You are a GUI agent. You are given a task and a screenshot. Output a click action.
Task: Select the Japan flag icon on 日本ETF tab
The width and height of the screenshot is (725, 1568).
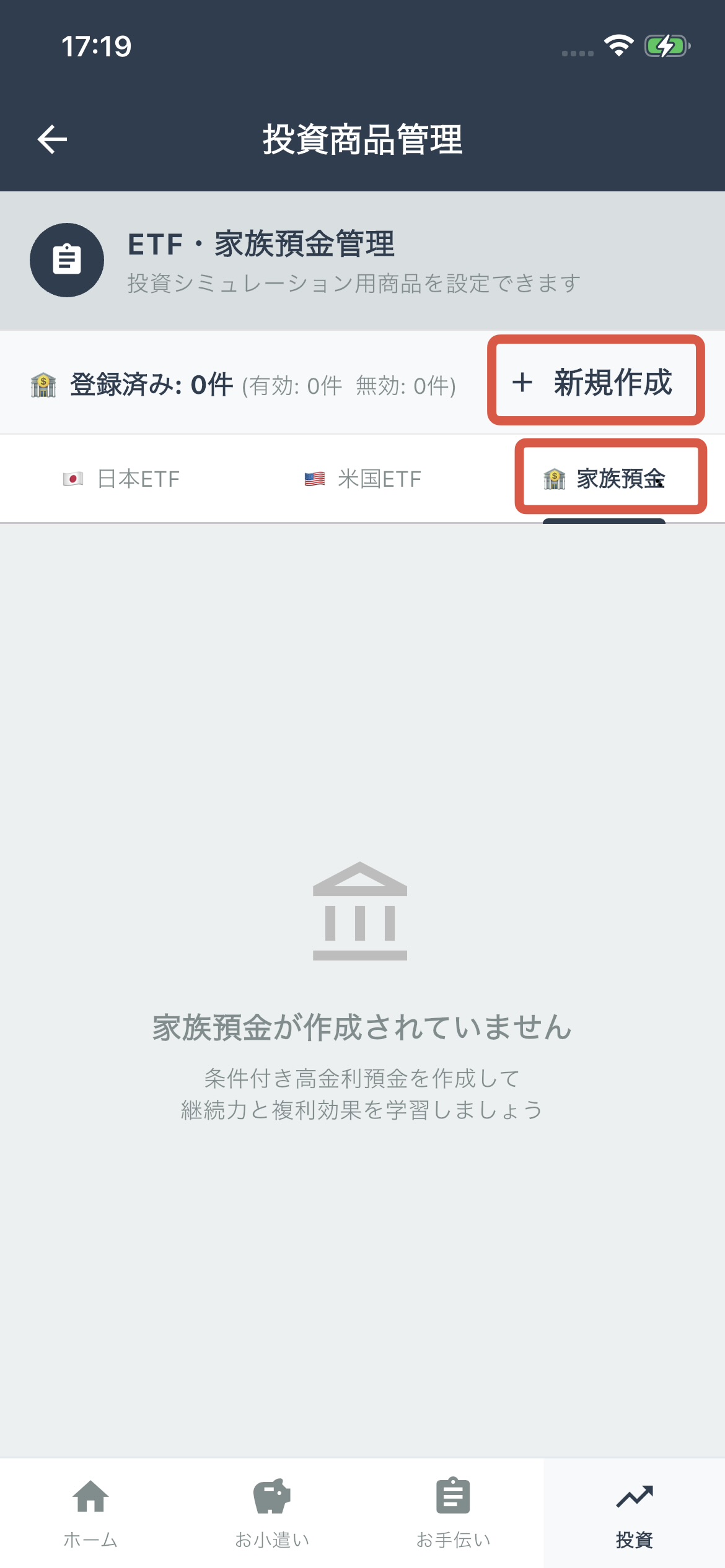click(72, 477)
